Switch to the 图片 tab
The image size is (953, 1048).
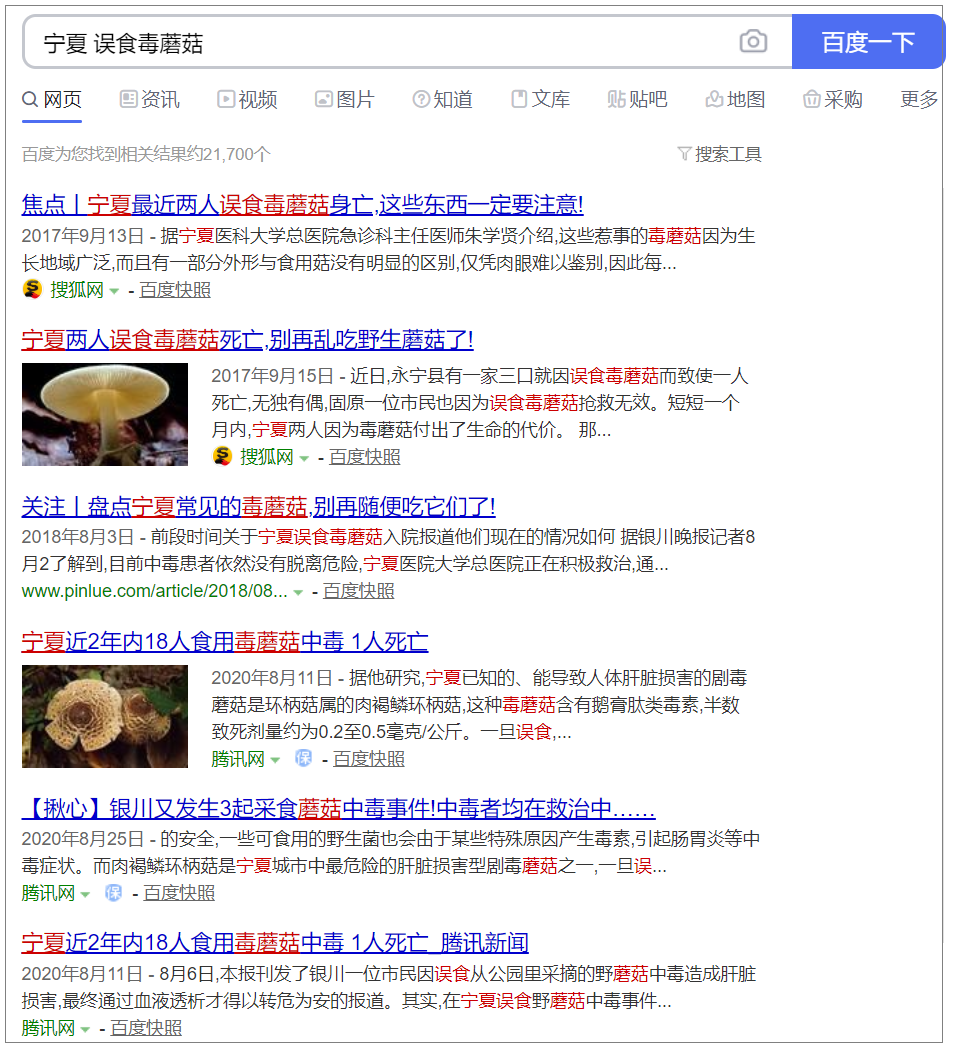pos(344,99)
